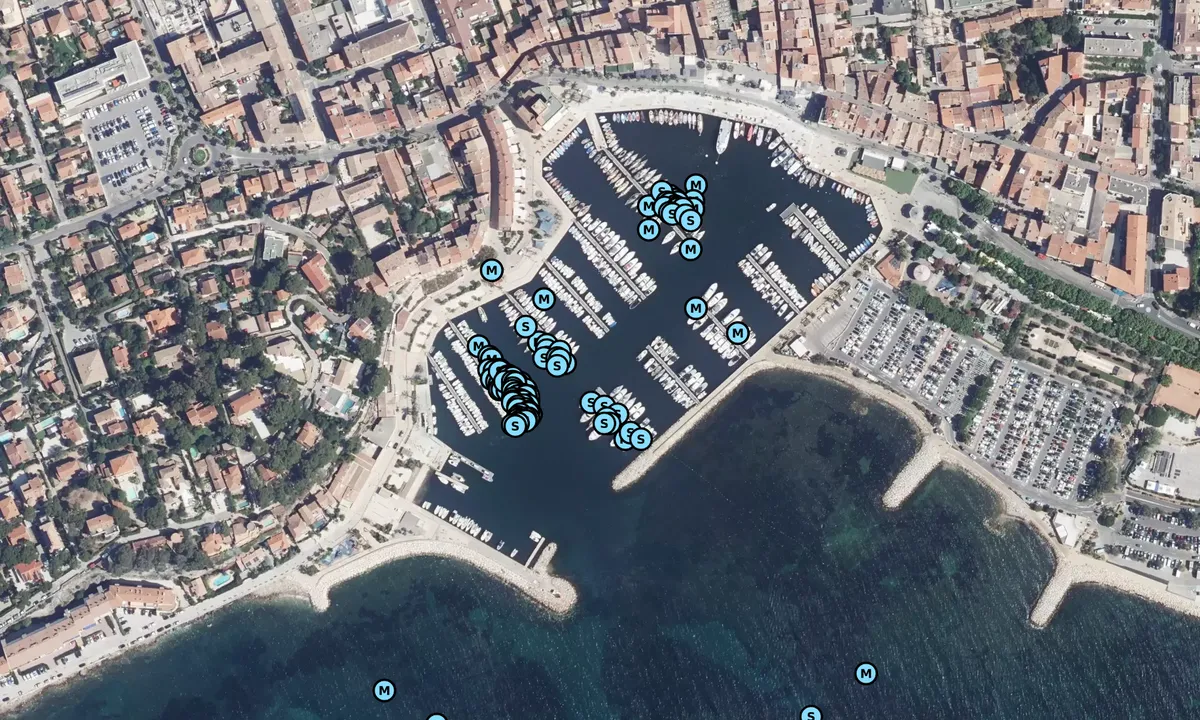Image resolution: width=1200 pixels, height=720 pixels.
Task: Select the M marker in open sea offshore
Action: [x=866, y=674]
